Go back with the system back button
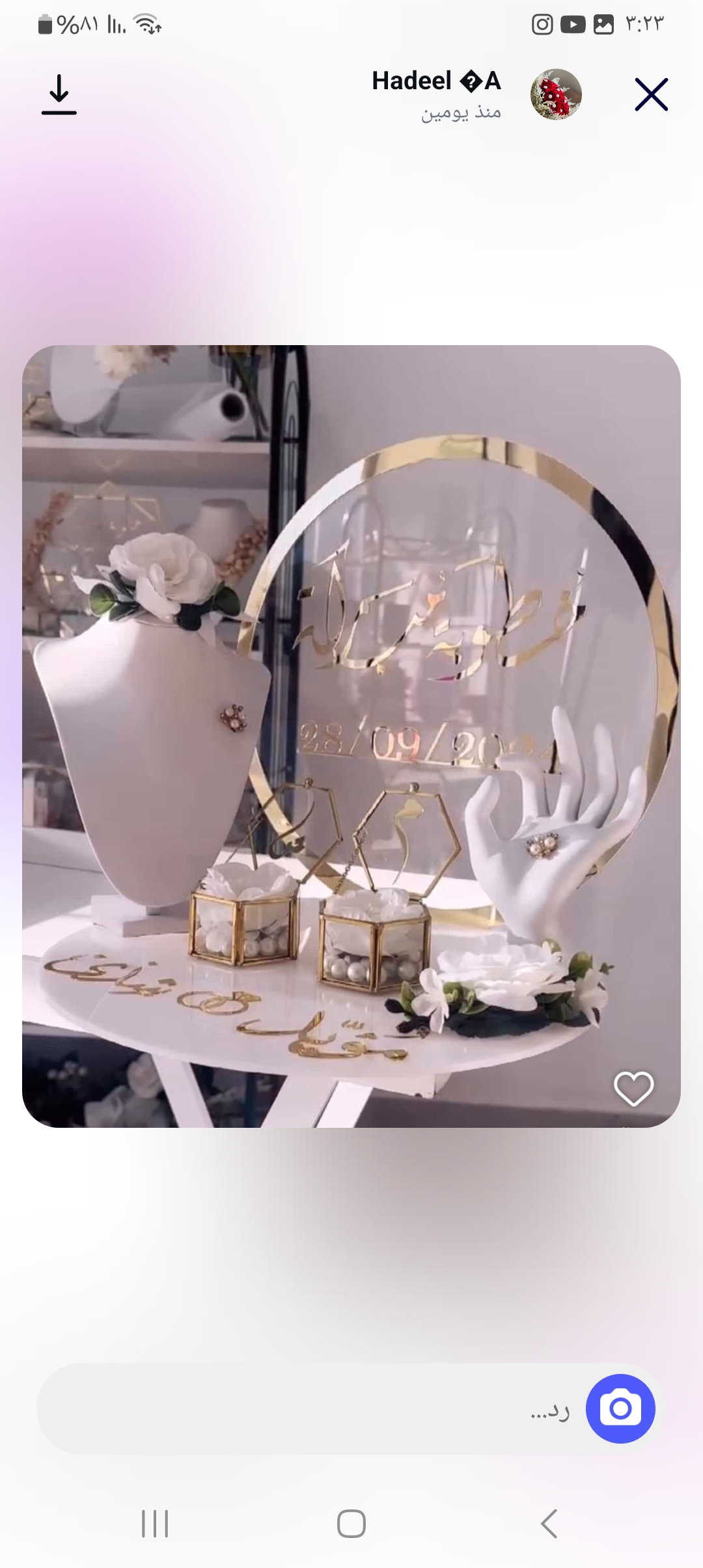 (549, 1524)
